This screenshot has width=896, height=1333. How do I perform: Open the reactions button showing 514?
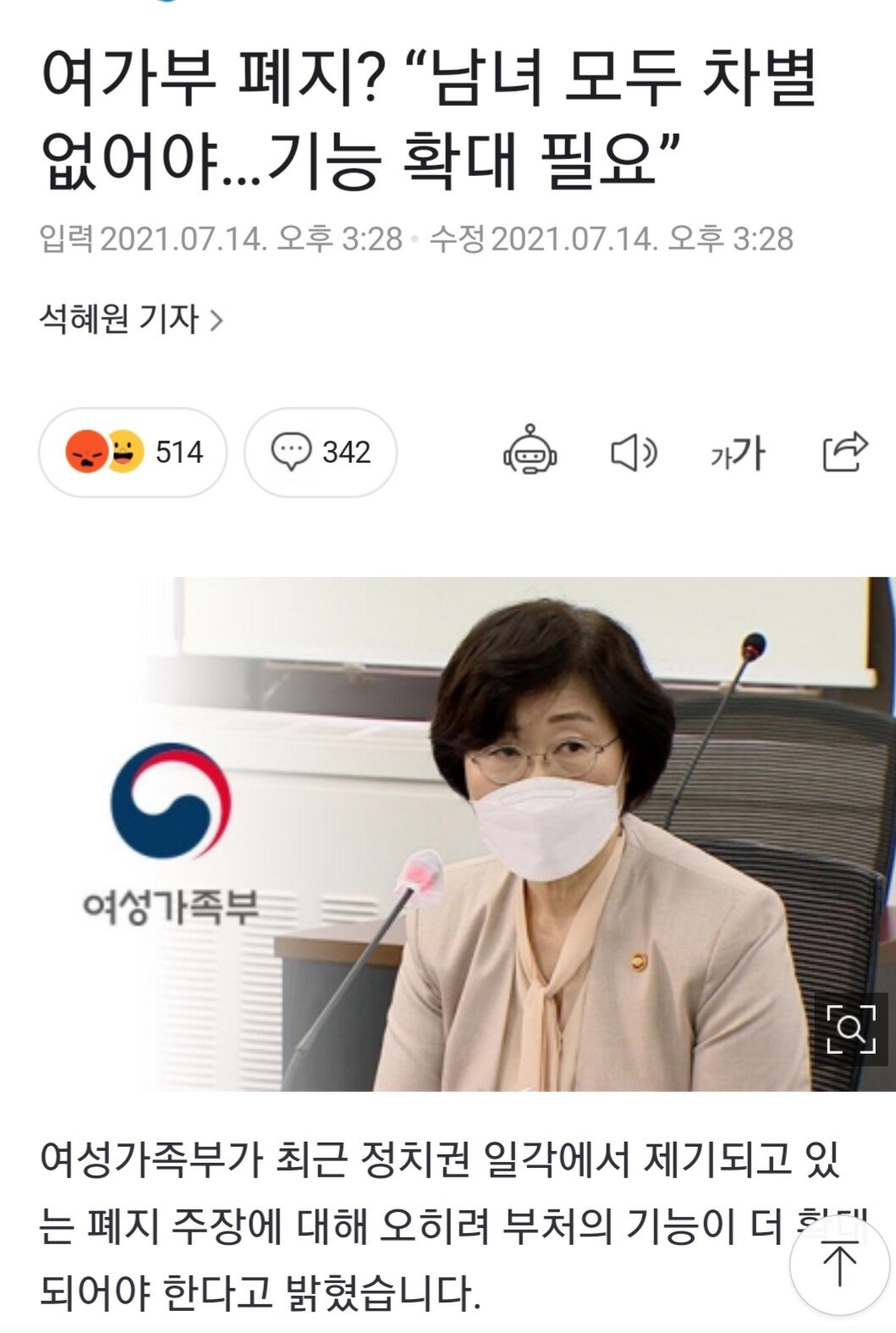point(133,452)
